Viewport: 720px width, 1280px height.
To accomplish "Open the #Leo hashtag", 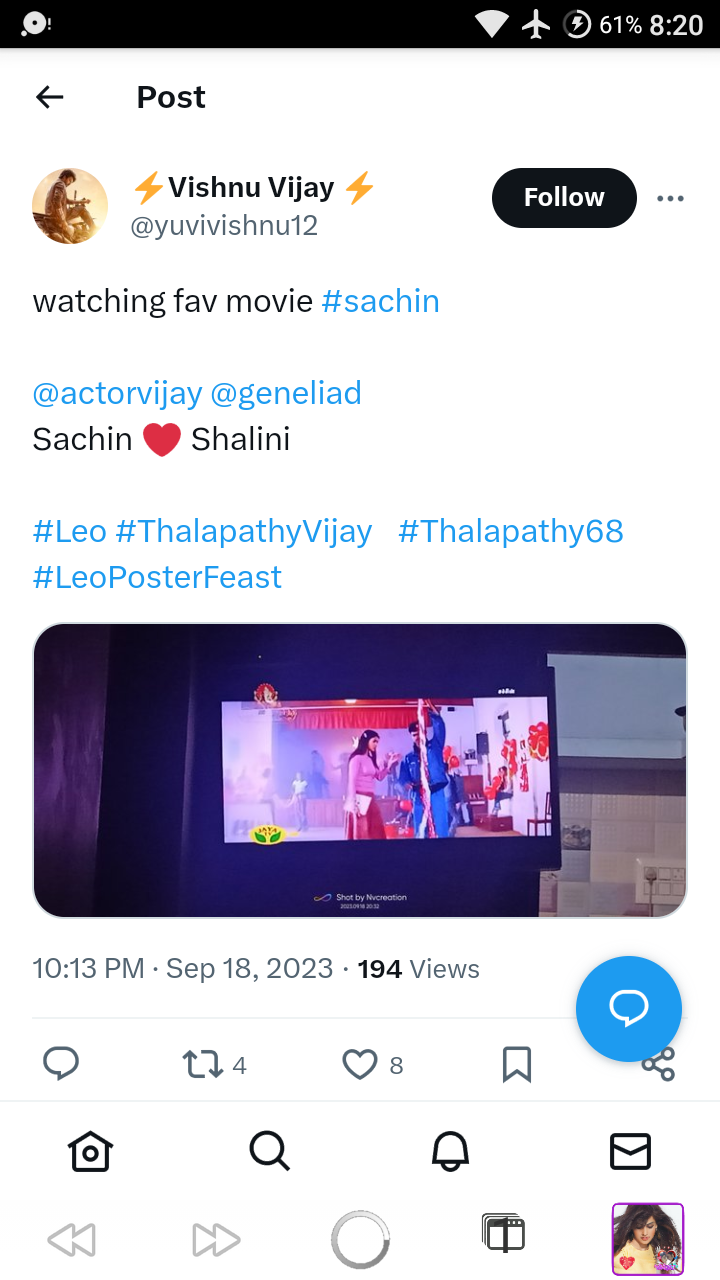I will tap(70, 531).
